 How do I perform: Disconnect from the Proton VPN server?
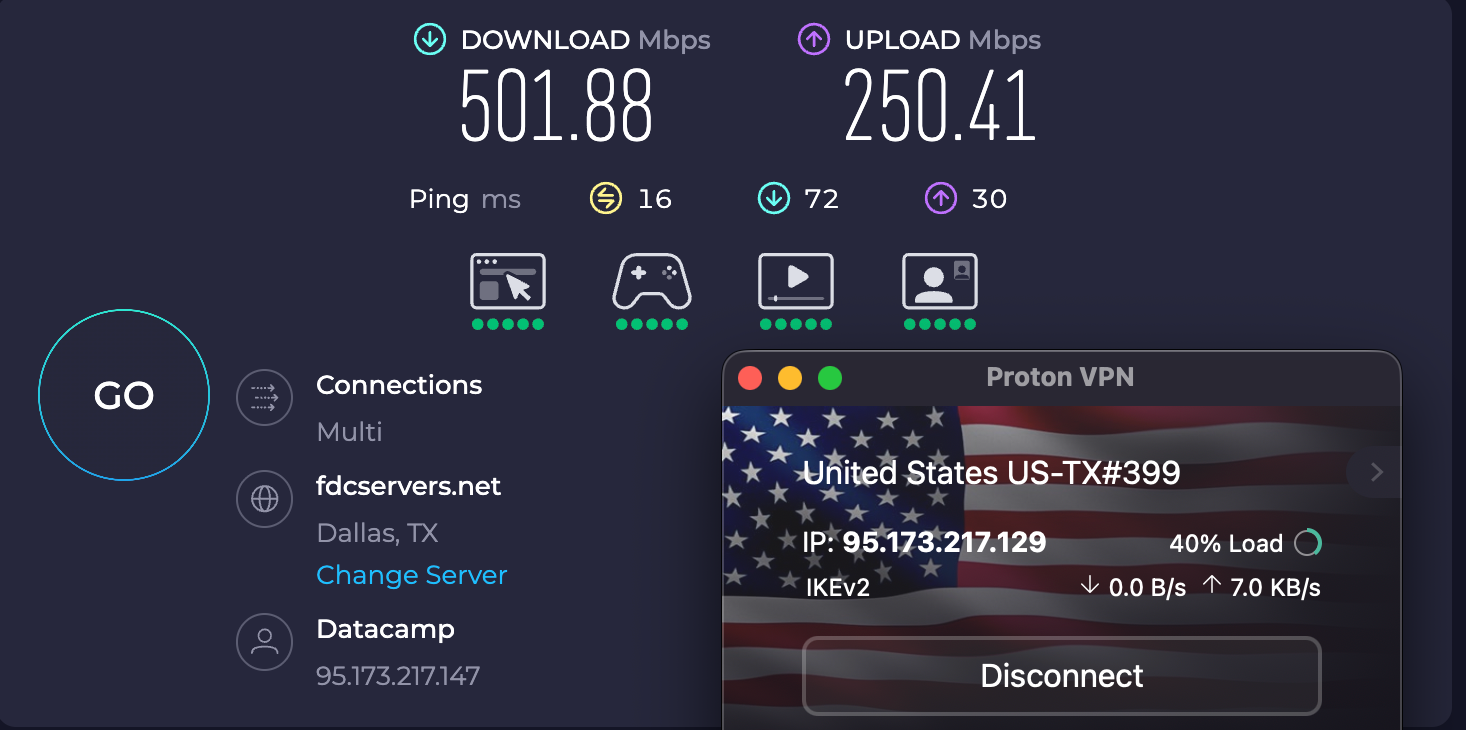tap(1061, 676)
